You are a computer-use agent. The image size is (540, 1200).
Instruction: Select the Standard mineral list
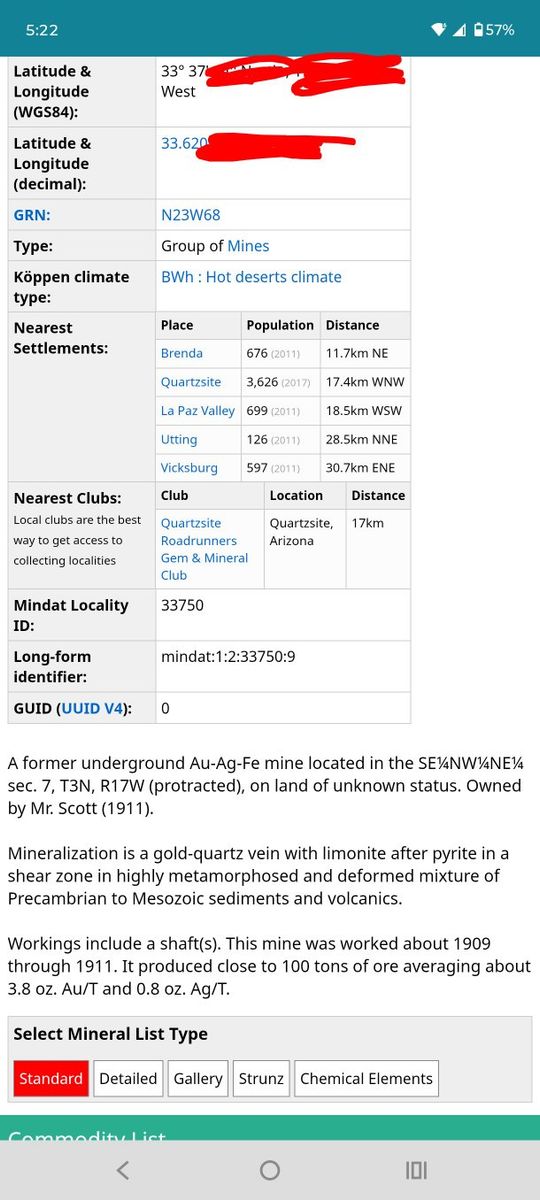tap(51, 1079)
